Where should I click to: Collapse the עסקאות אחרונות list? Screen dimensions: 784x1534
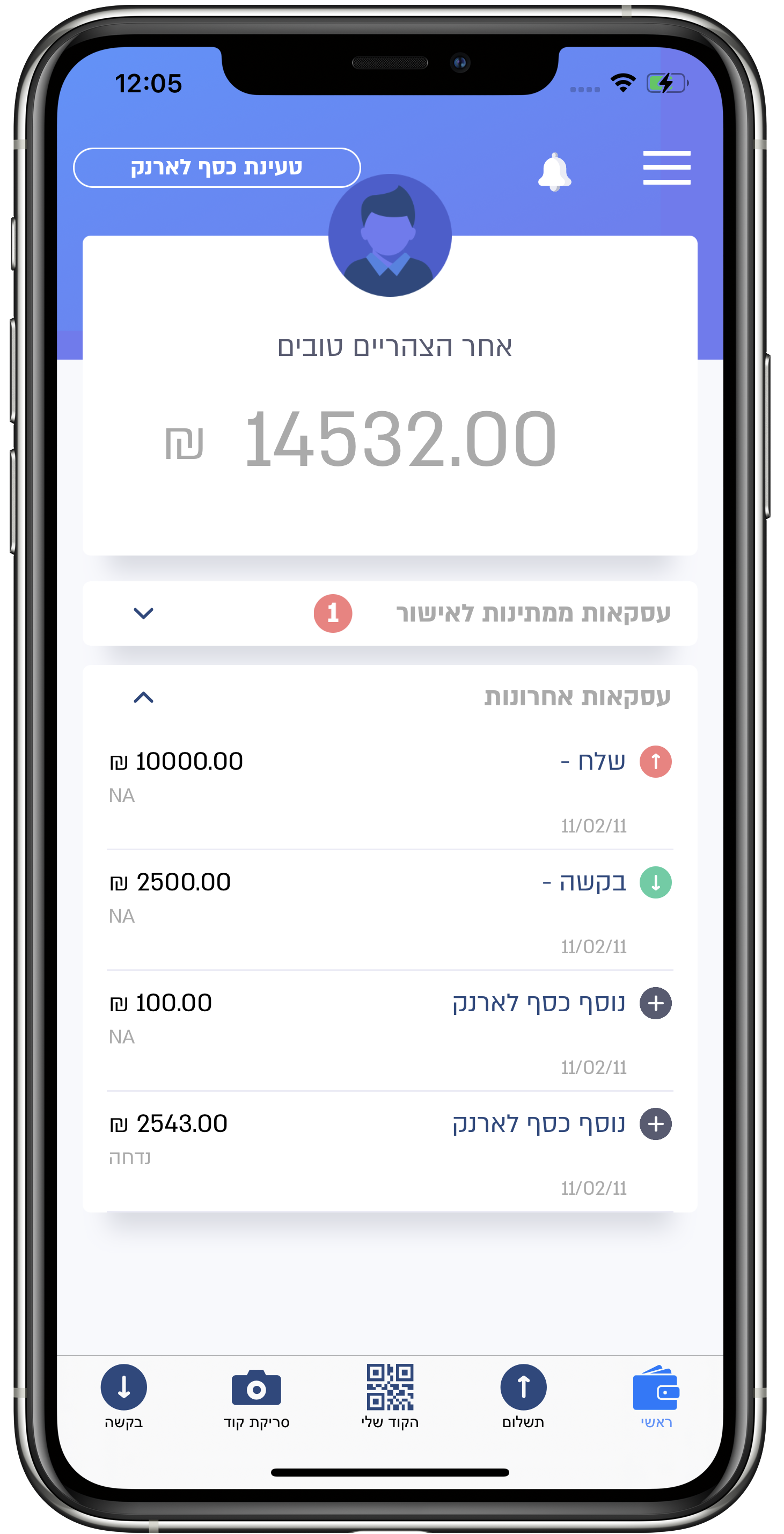143,697
